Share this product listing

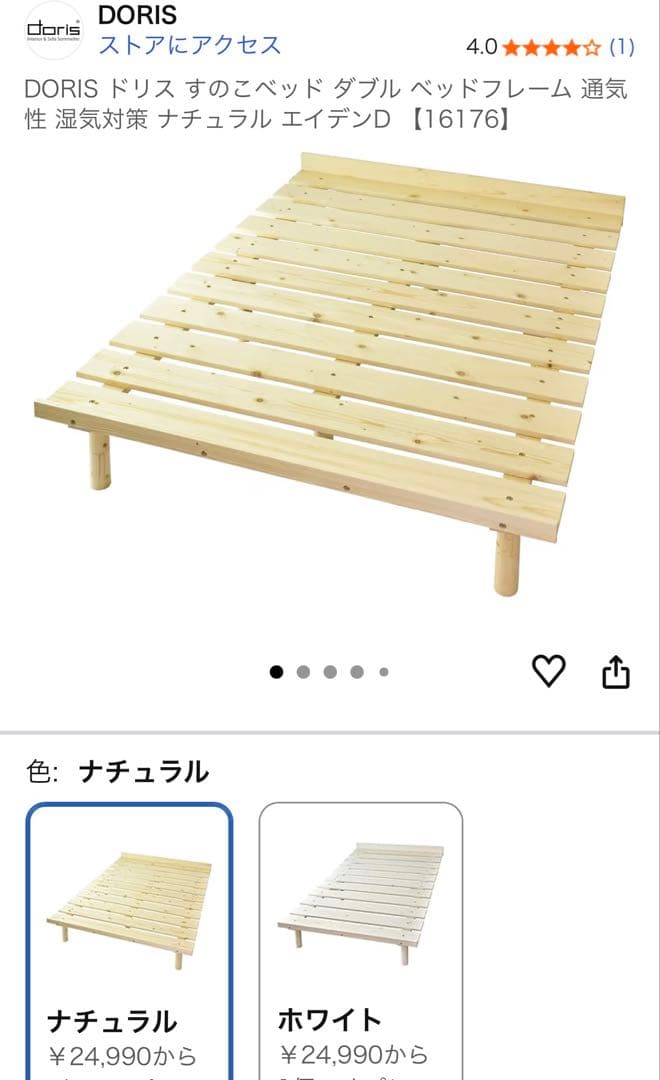(x=616, y=672)
